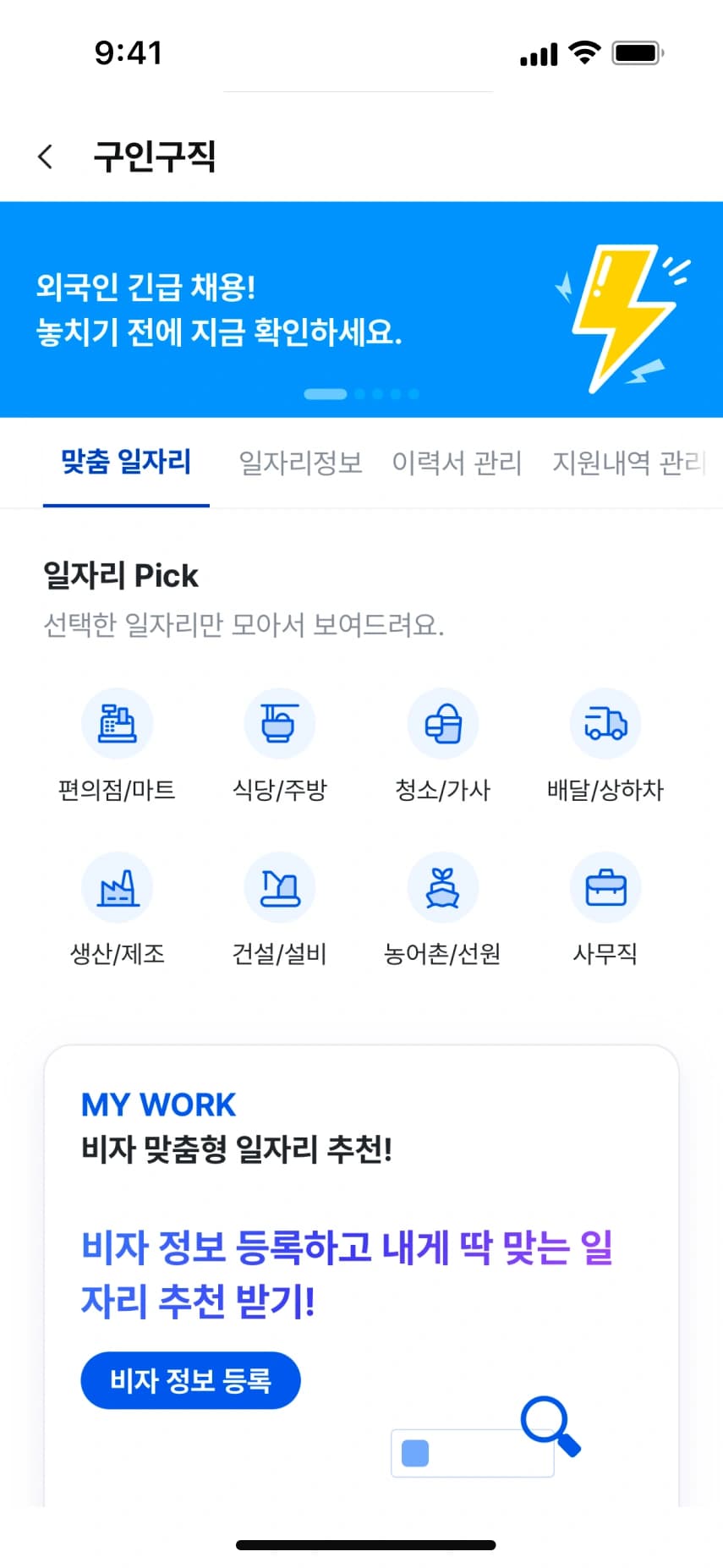723x1568 pixels.
Task: Tap the 비자 정보 등록 button
Action: 190,1380
